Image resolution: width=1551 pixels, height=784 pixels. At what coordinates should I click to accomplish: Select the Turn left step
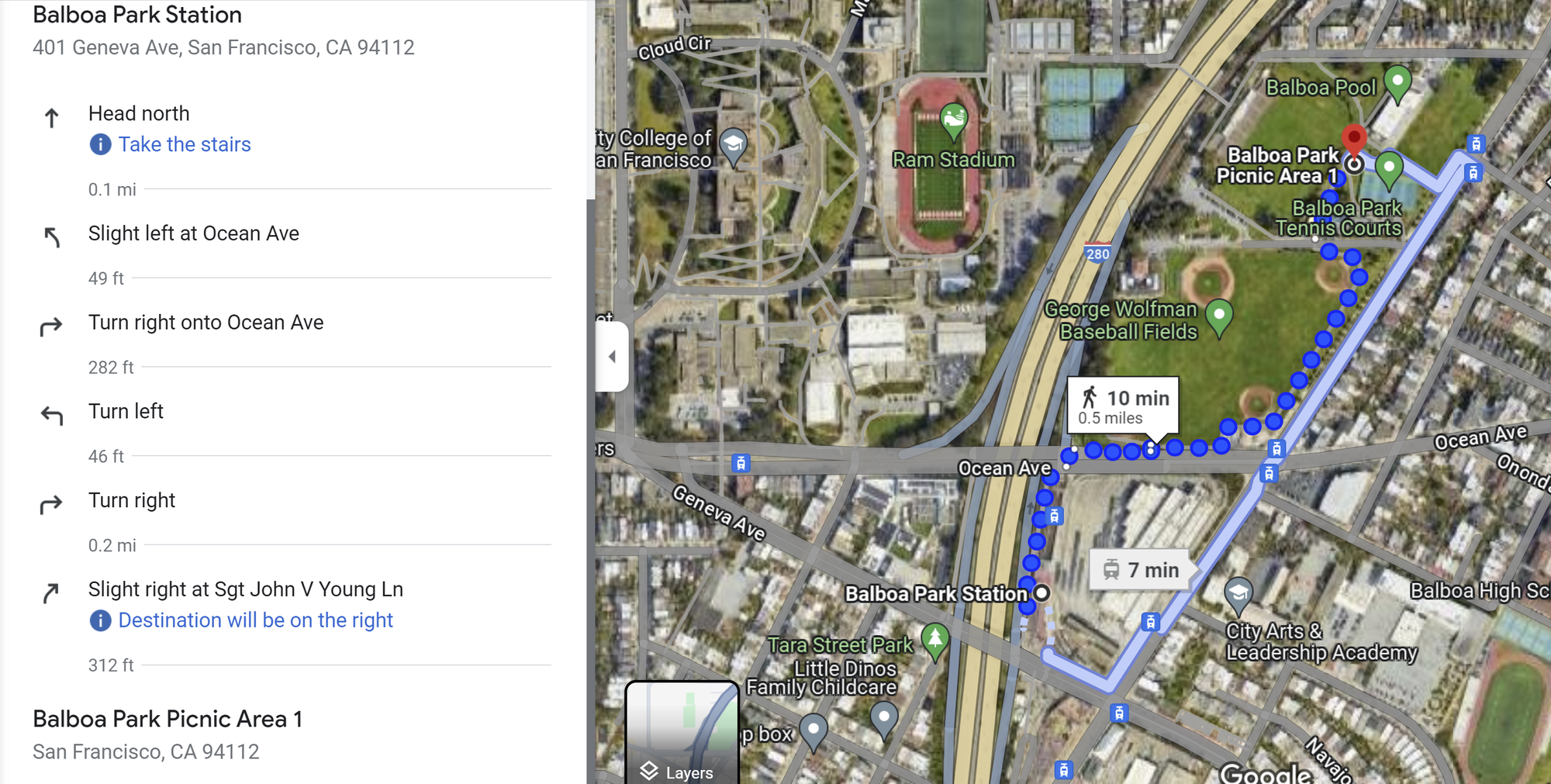click(126, 412)
